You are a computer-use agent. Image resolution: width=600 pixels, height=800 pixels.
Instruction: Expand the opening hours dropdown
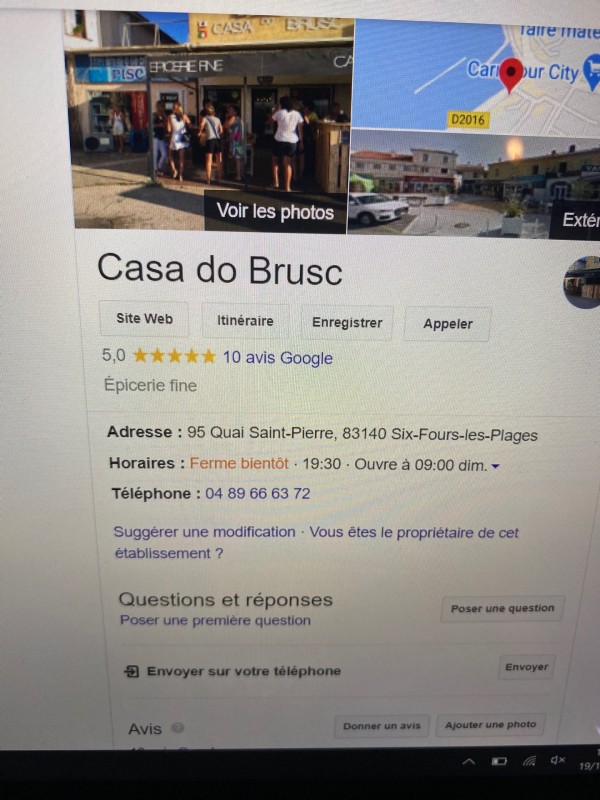(495, 467)
